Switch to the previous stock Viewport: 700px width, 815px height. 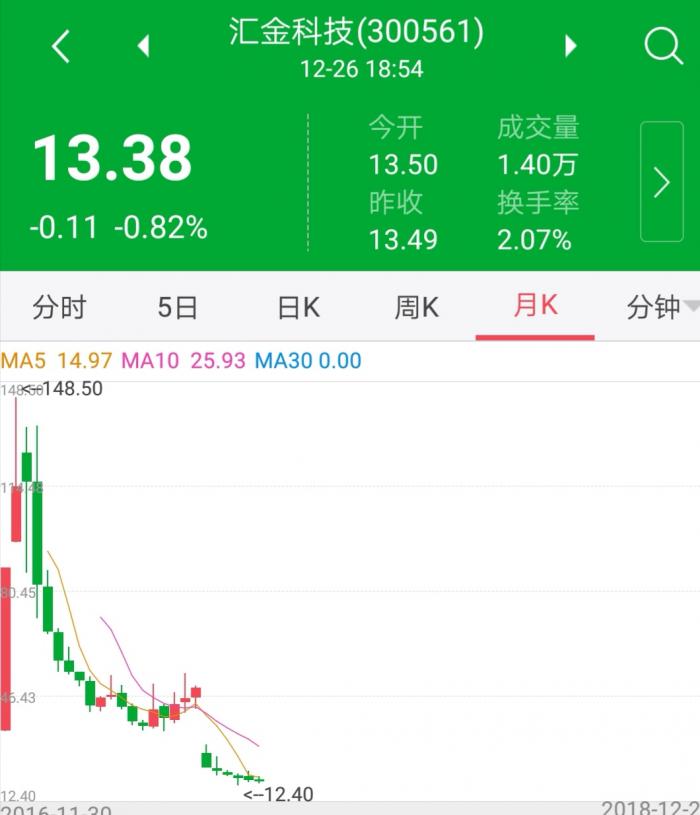pyautogui.click(x=143, y=46)
